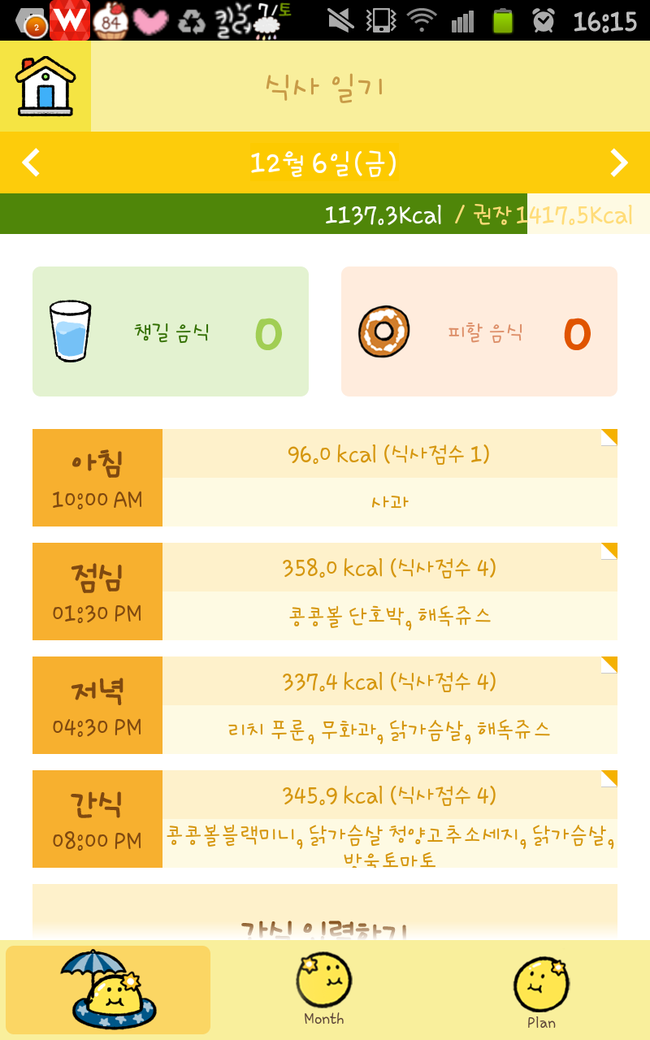Open the 피할 음식 donut card

[x=479, y=332]
